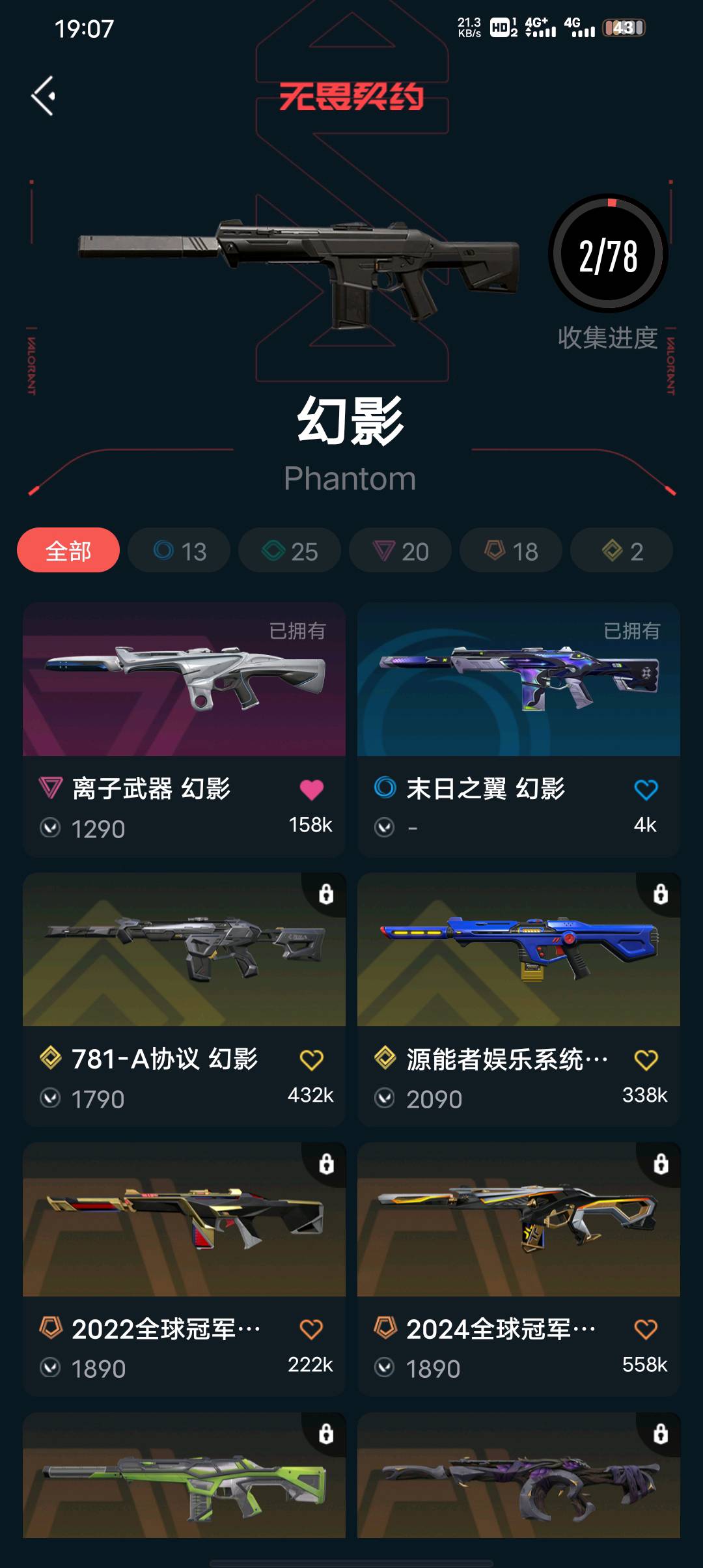
Task: Filter skins by the green tier with 25
Action: [x=290, y=551]
